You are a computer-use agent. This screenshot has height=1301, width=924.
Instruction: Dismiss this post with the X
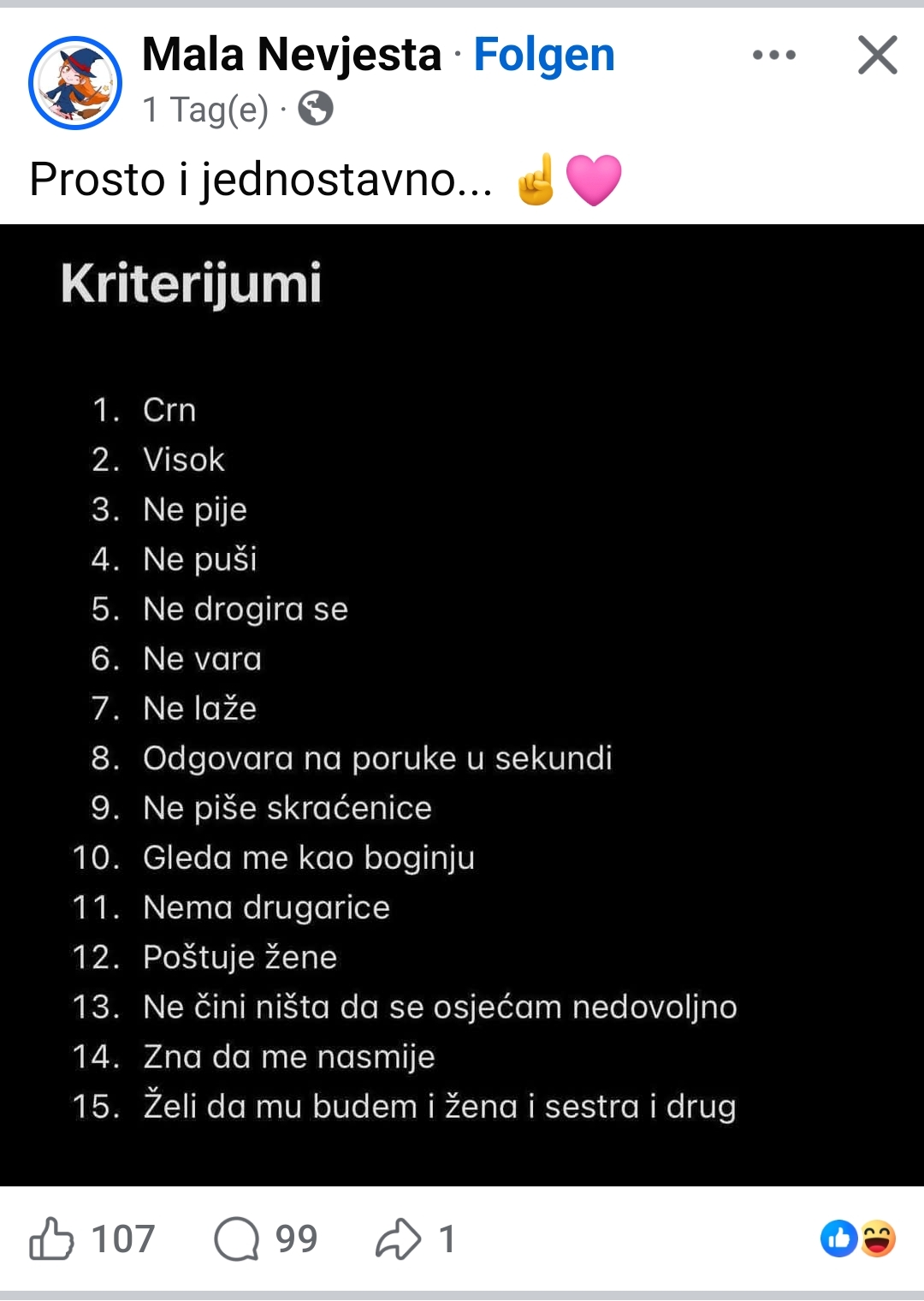[878, 56]
